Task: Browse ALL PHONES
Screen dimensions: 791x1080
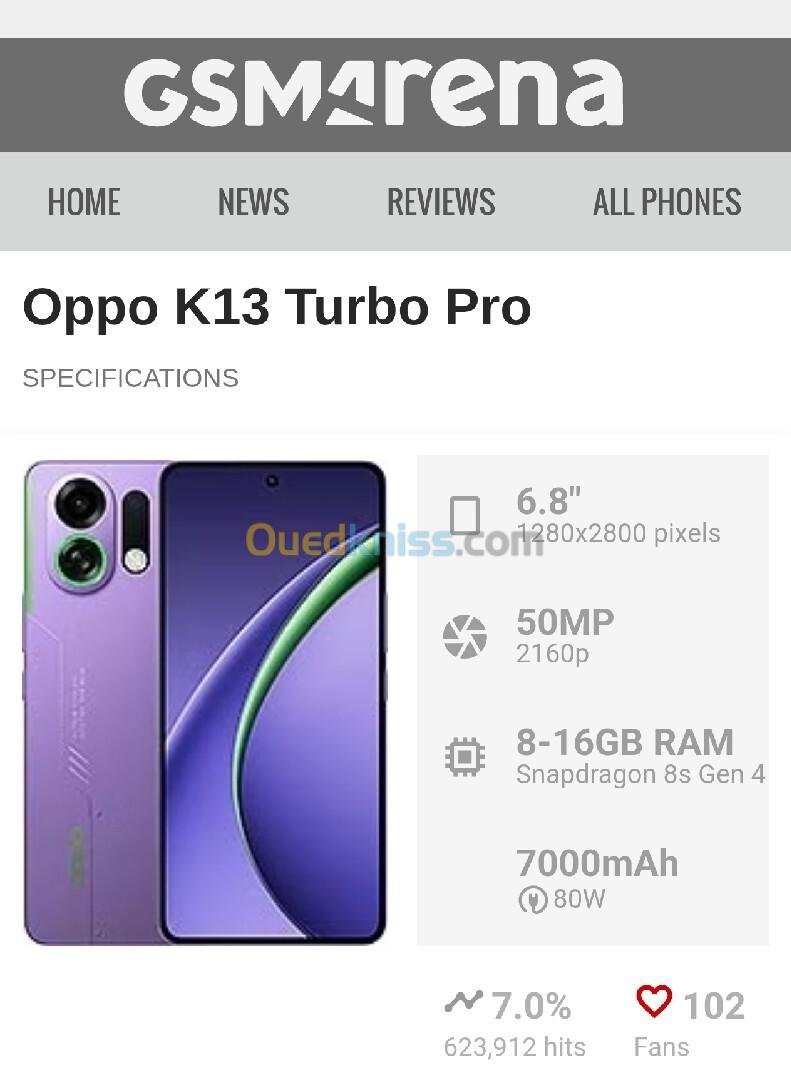Action: 667,202
